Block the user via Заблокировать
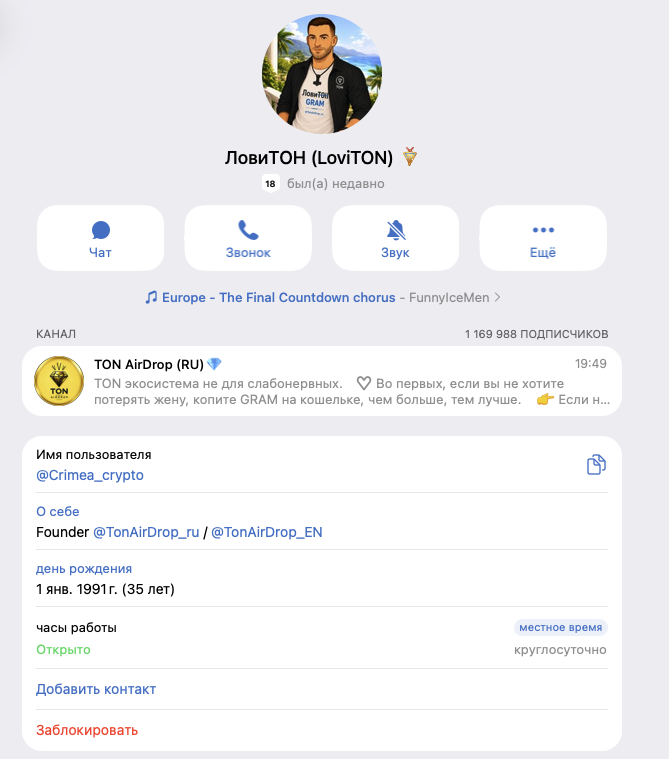 point(87,730)
